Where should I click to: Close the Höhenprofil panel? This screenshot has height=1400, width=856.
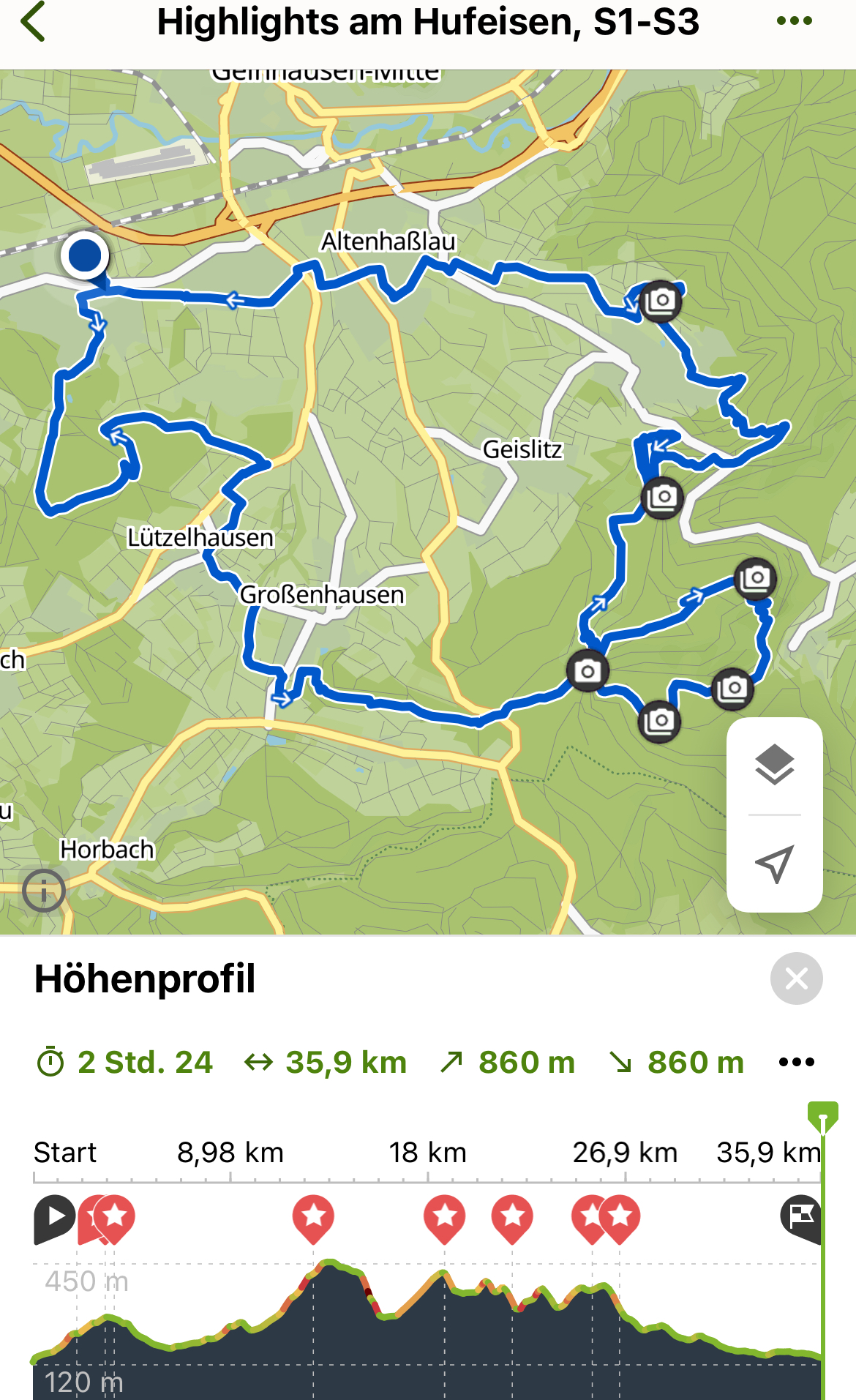tap(796, 978)
